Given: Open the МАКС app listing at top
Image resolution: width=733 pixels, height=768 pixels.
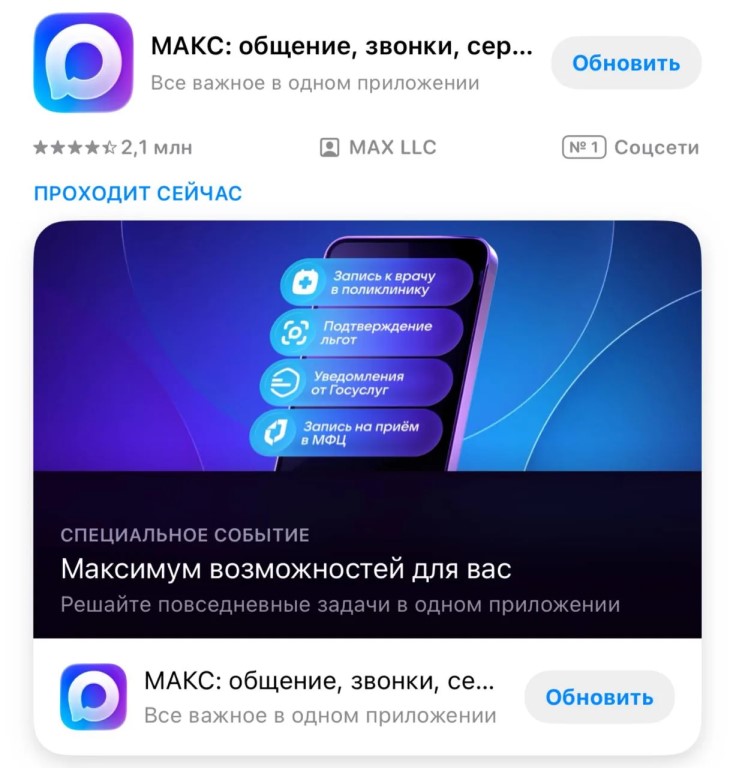Looking at the screenshot, I should click(x=340, y=62).
